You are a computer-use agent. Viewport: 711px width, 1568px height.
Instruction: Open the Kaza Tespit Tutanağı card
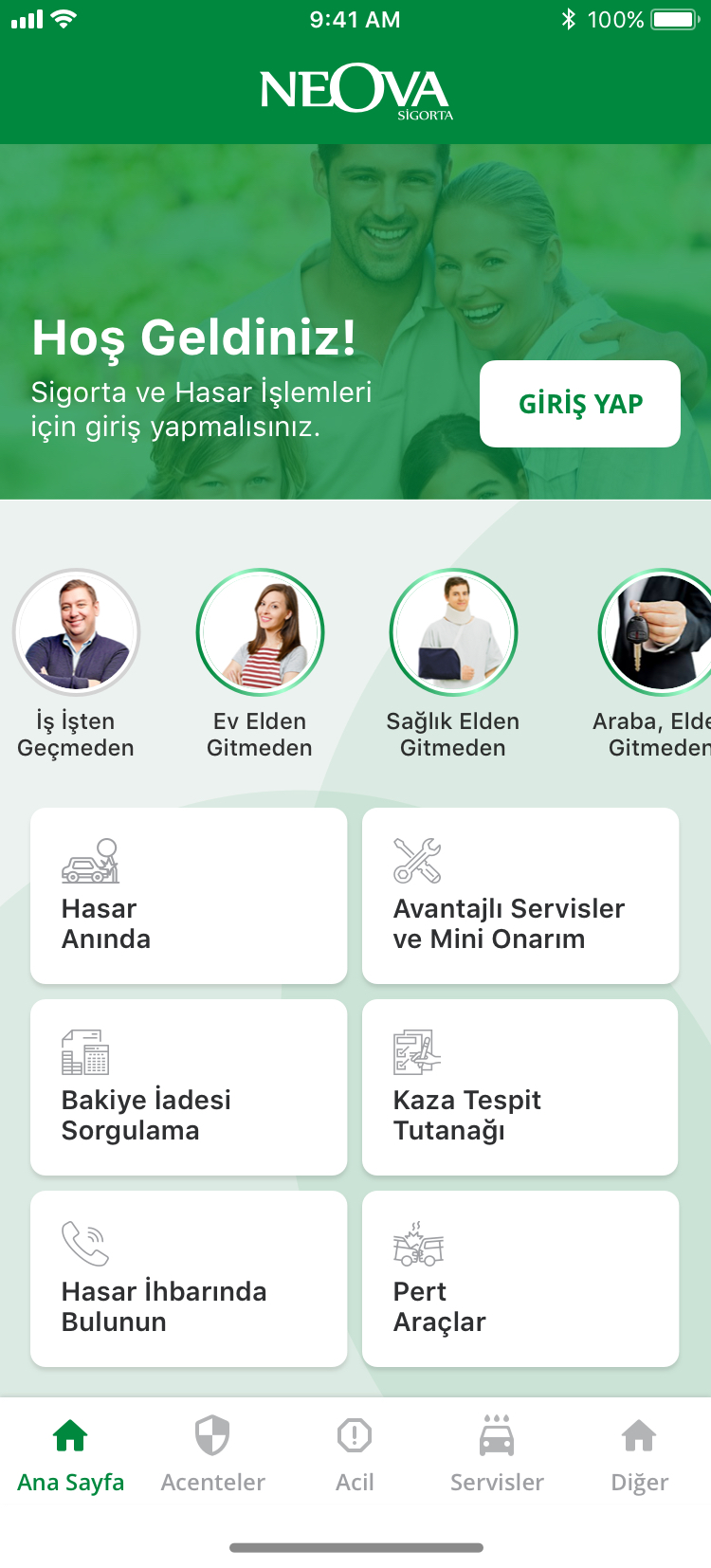[520, 1087]
